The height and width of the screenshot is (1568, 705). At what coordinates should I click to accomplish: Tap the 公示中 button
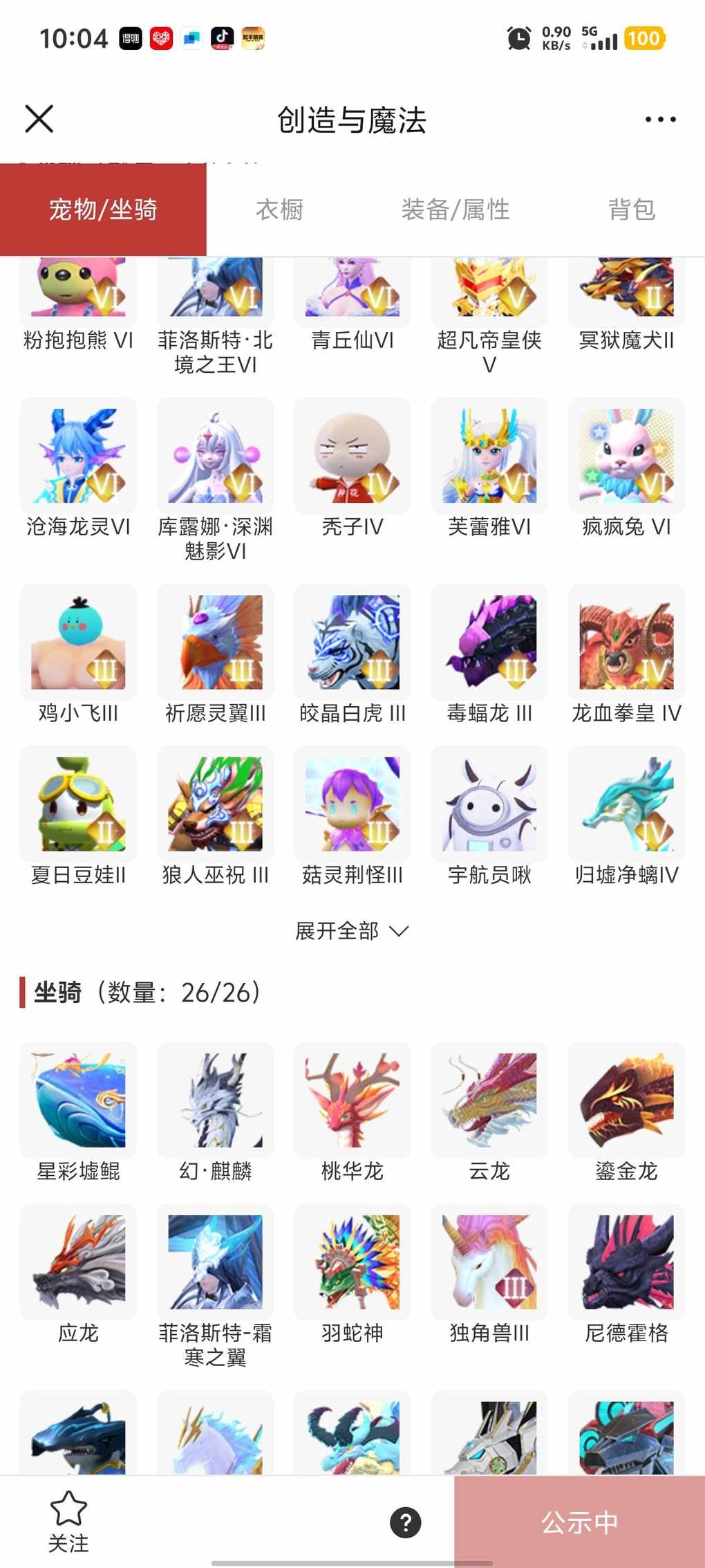tap(579, 1522)
